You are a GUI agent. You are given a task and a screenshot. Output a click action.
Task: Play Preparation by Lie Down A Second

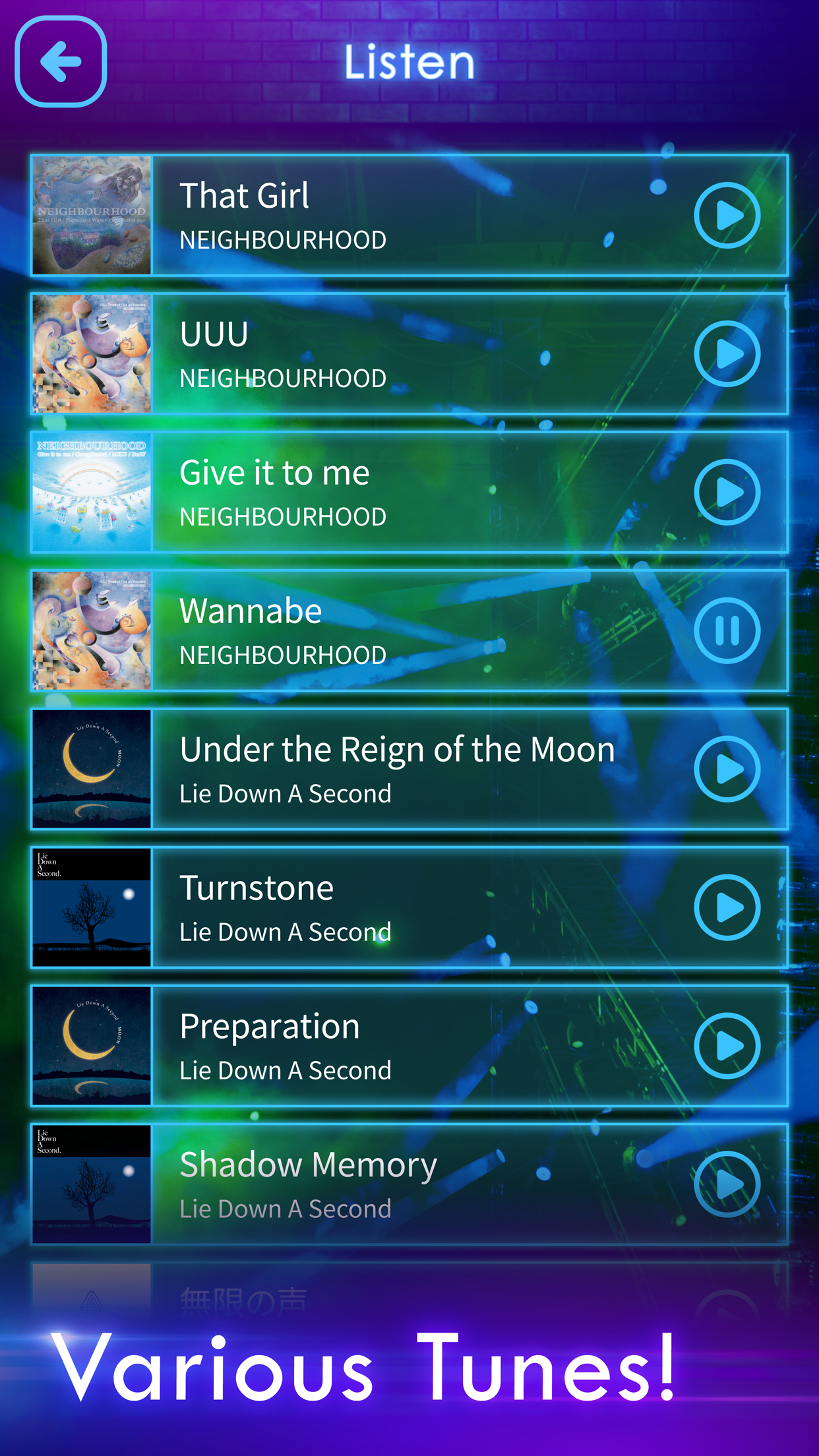coord(727,1046)
